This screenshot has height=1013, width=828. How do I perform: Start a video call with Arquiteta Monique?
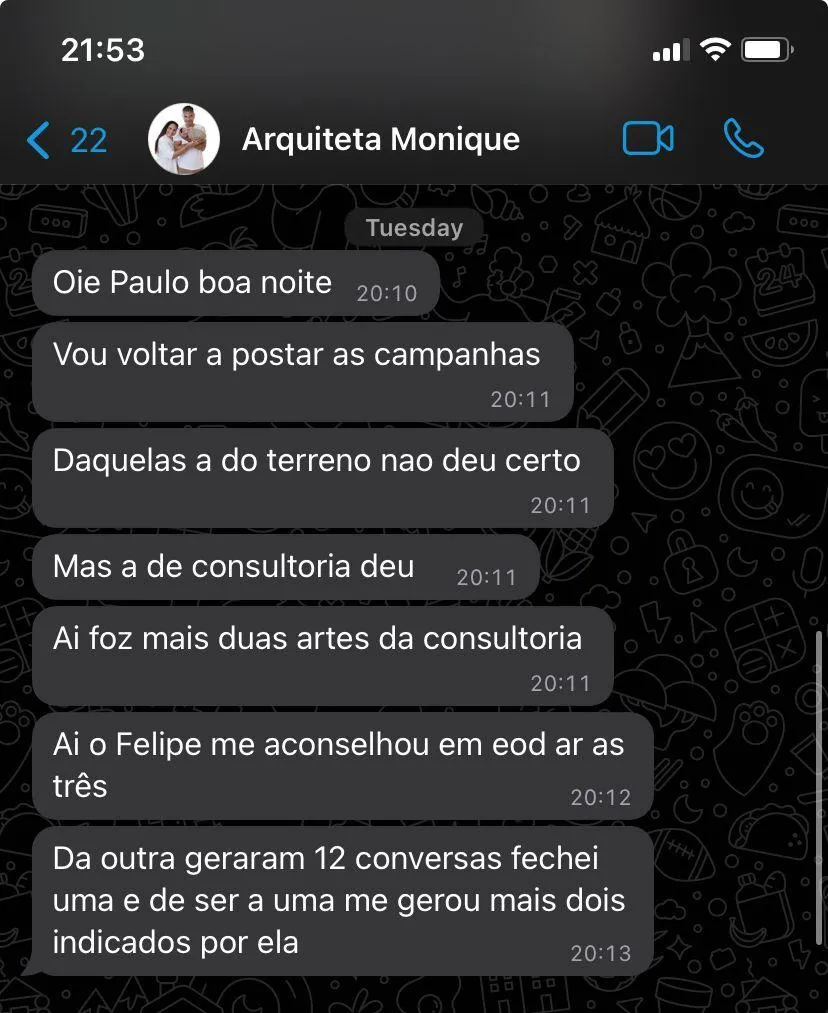coord(647,139)
